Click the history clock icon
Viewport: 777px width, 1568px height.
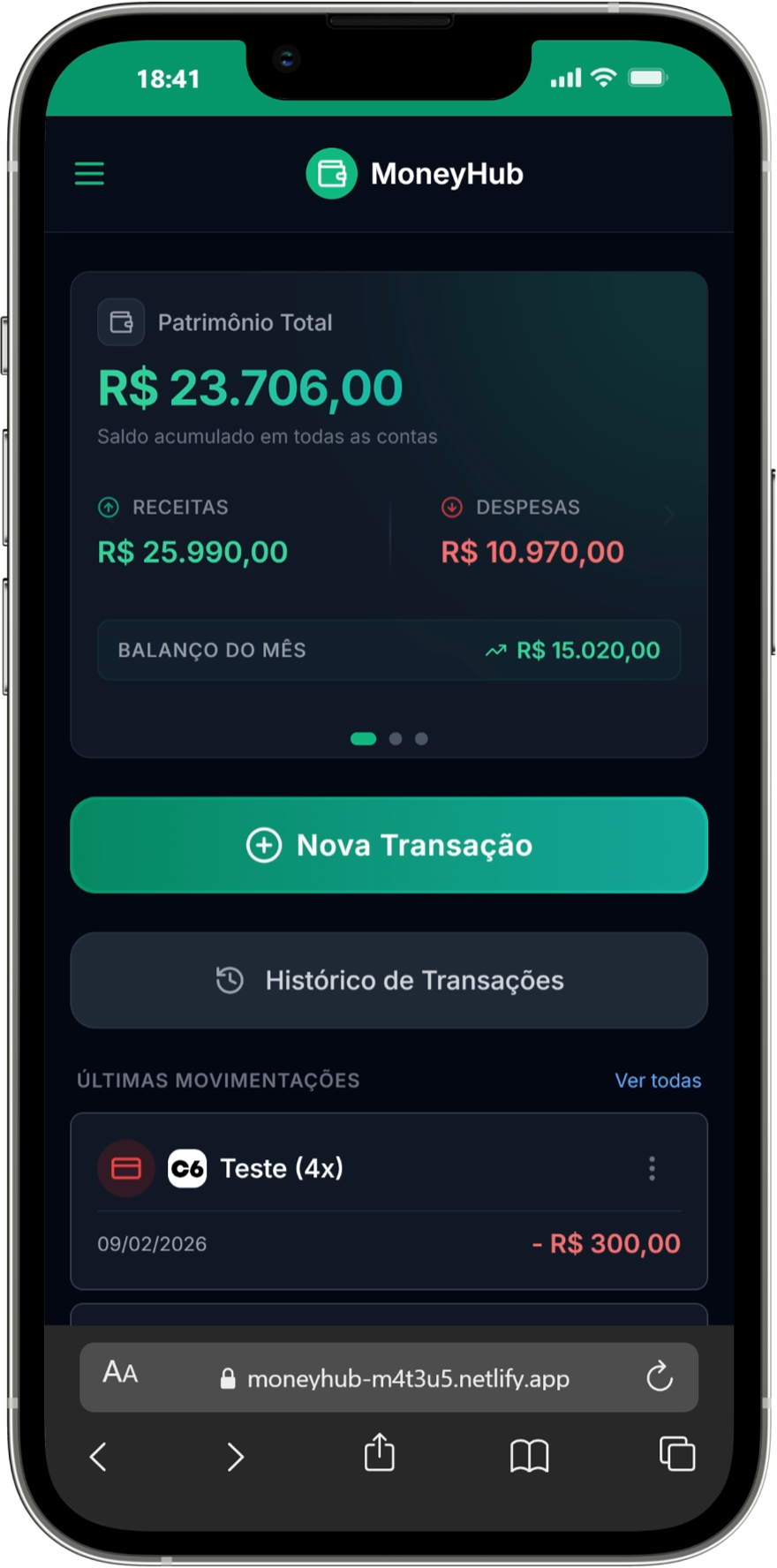pos(229,980)
